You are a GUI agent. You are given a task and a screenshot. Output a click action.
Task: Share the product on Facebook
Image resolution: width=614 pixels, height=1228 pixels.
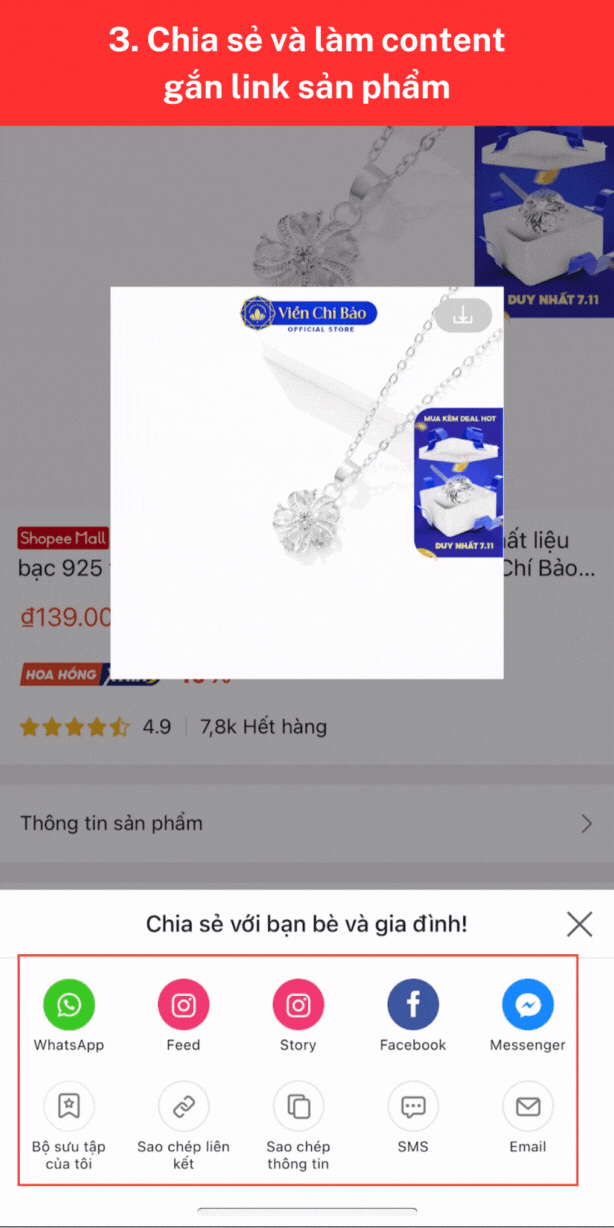click(413, 1005)
